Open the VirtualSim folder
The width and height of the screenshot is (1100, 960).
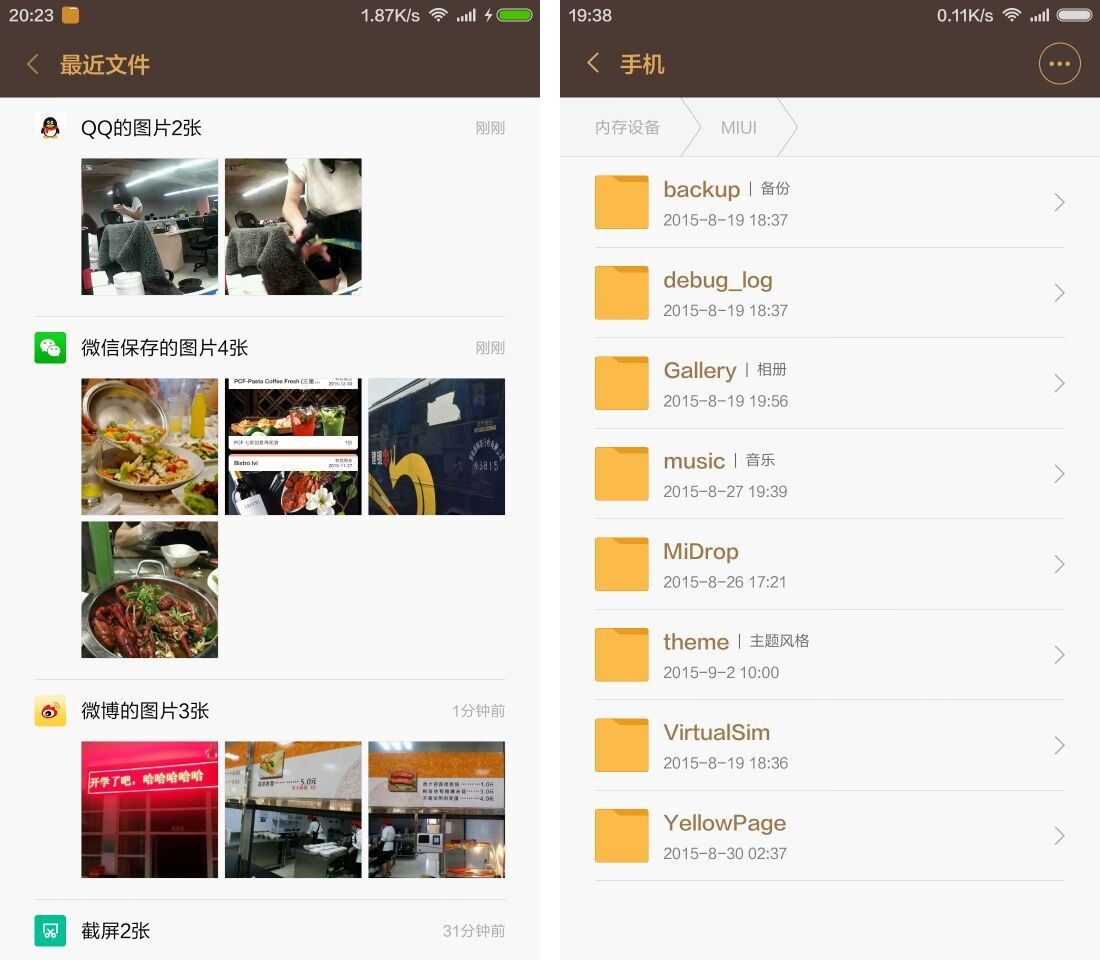pyautogui.click(x=828, y=746)
